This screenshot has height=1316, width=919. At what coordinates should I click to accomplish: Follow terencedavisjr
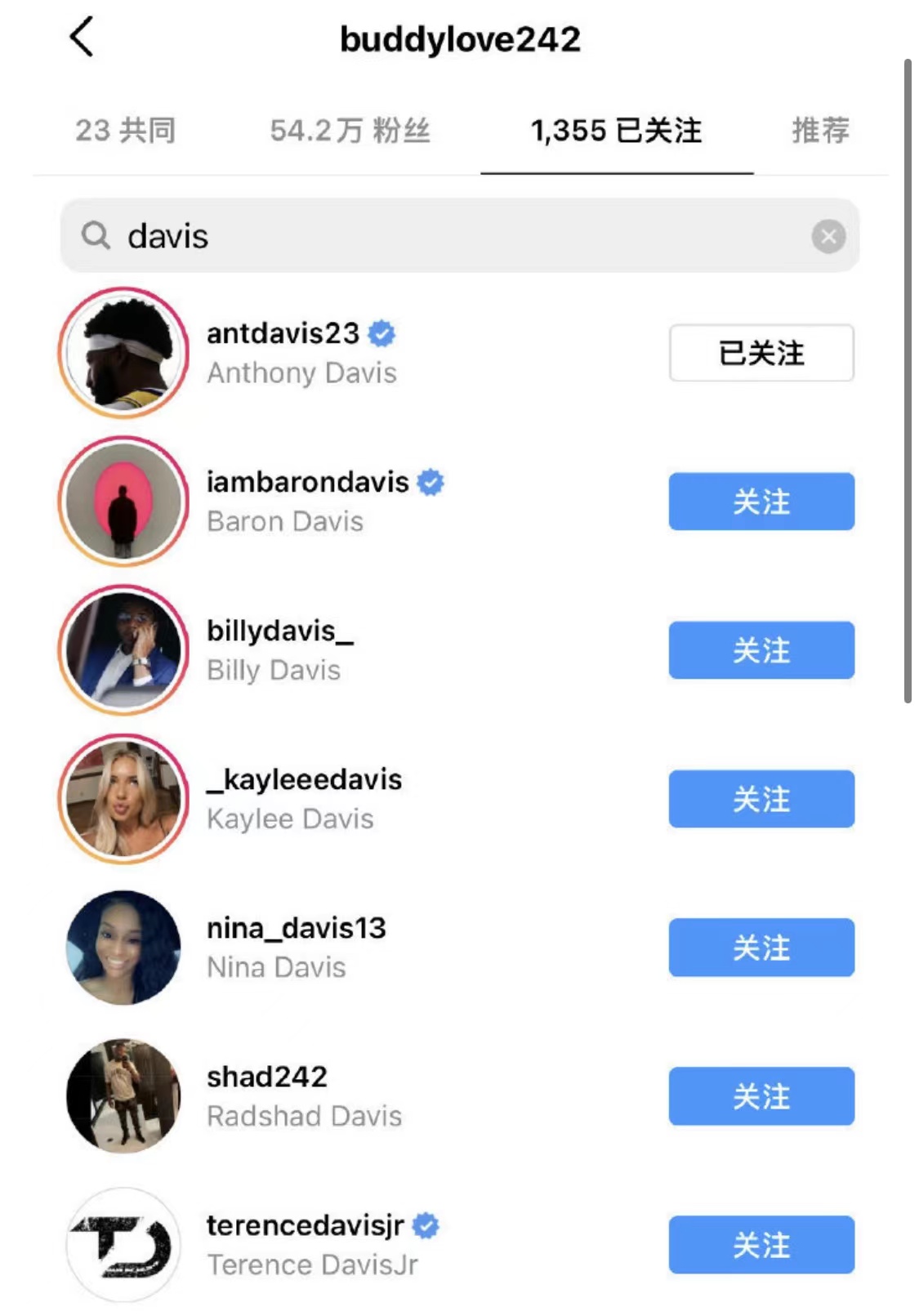click(x=761, y=1245)
